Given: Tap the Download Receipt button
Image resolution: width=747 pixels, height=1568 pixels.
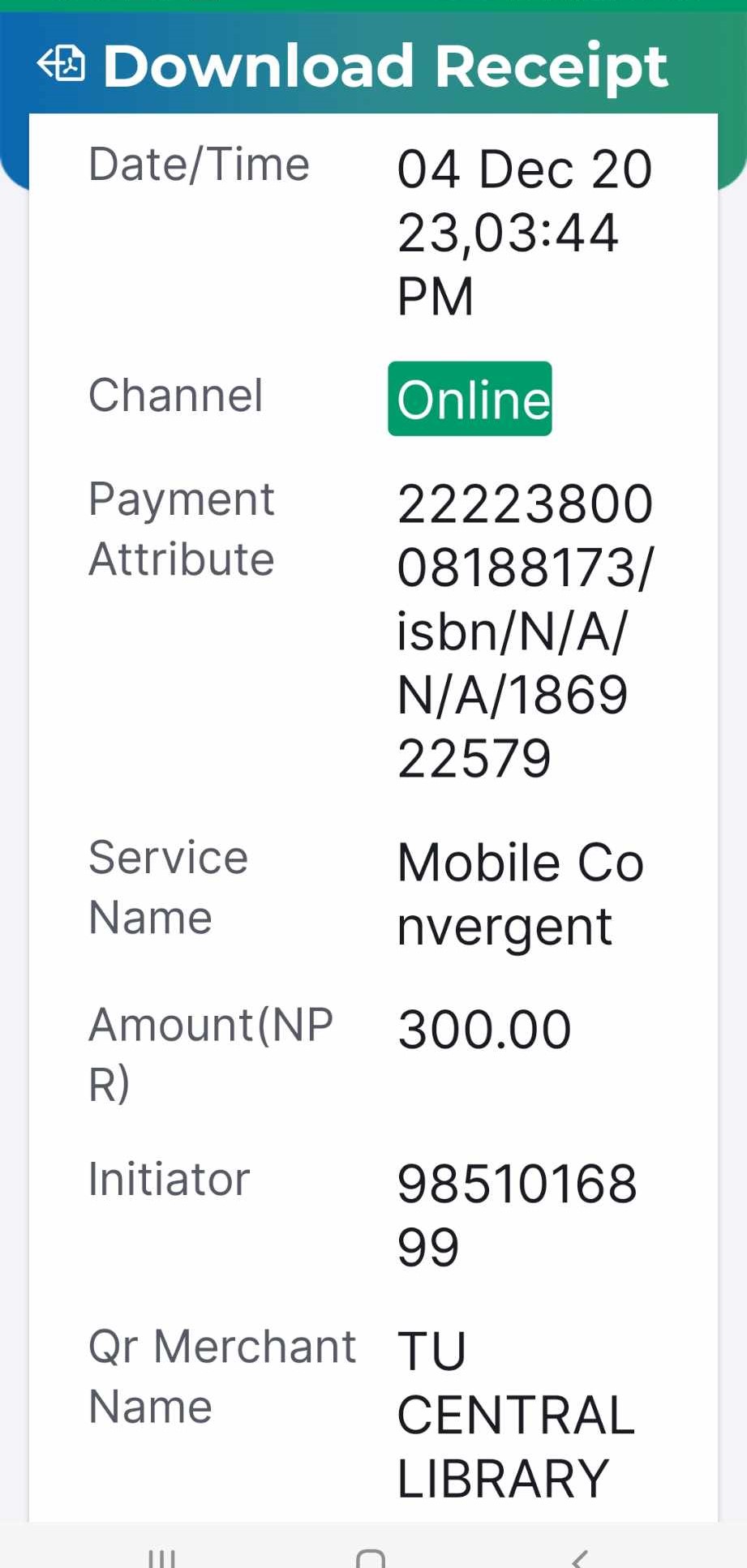Looking at the screenshot, I should (353, 66).
